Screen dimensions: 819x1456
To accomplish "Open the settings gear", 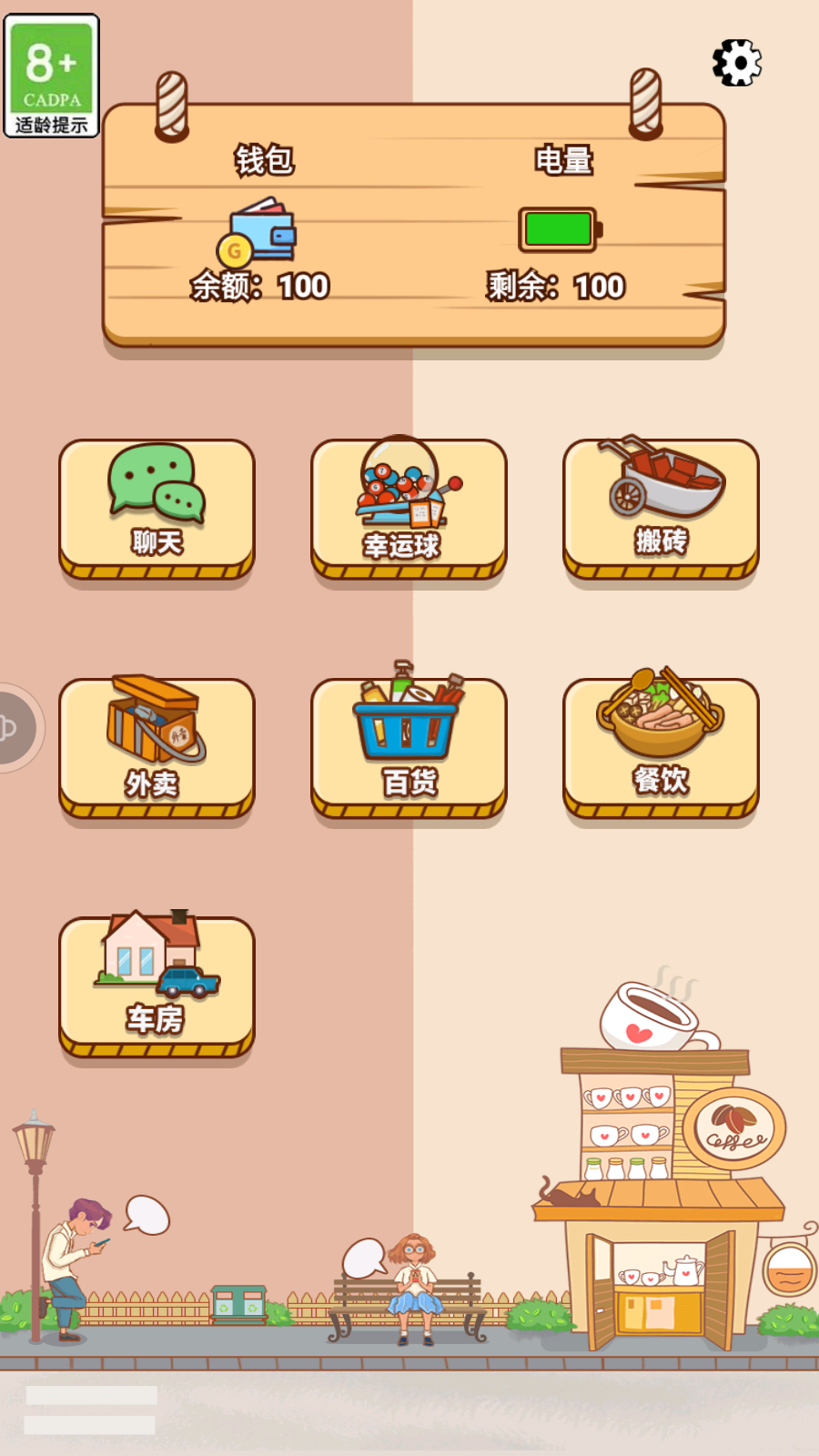I will click(736, 63).
